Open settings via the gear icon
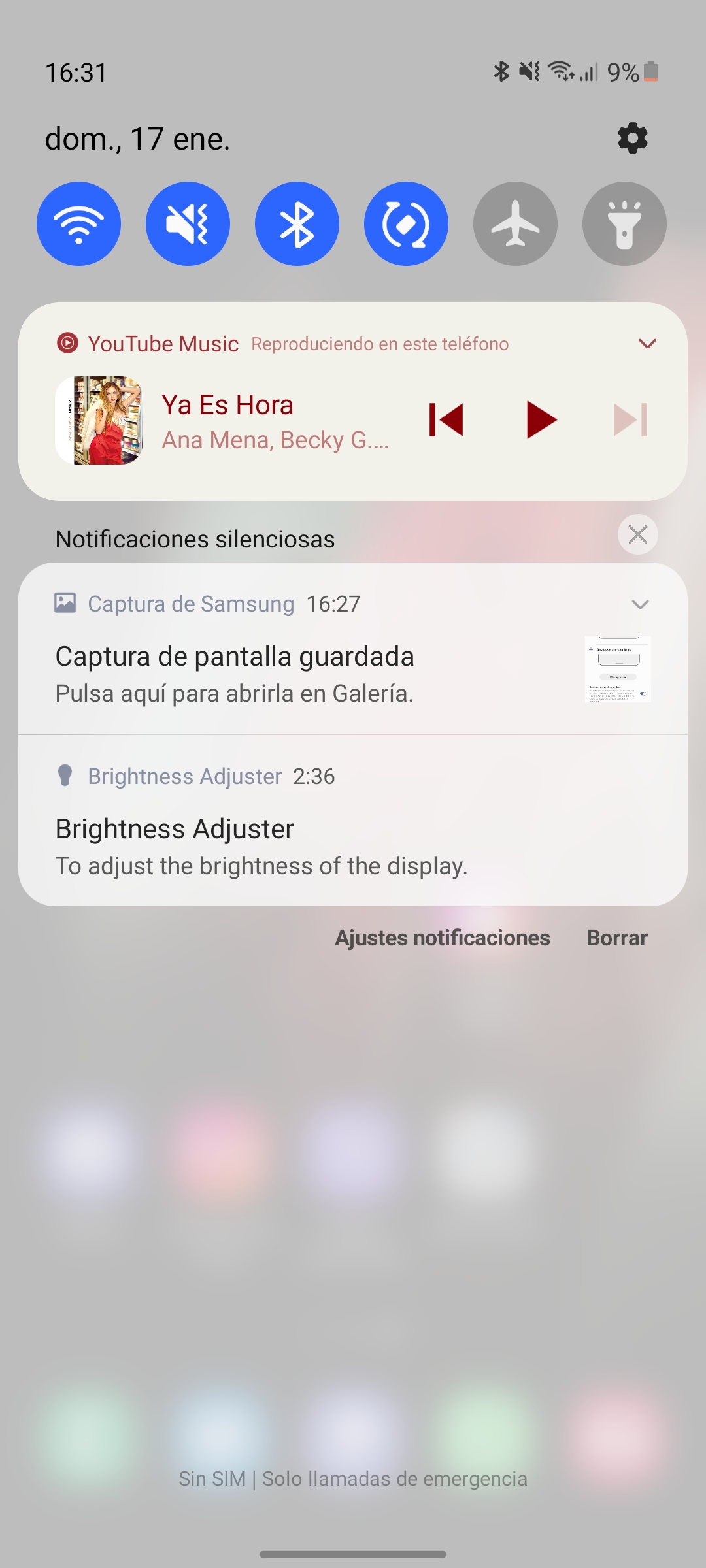The image size is (706, 1568). (632, 139)
